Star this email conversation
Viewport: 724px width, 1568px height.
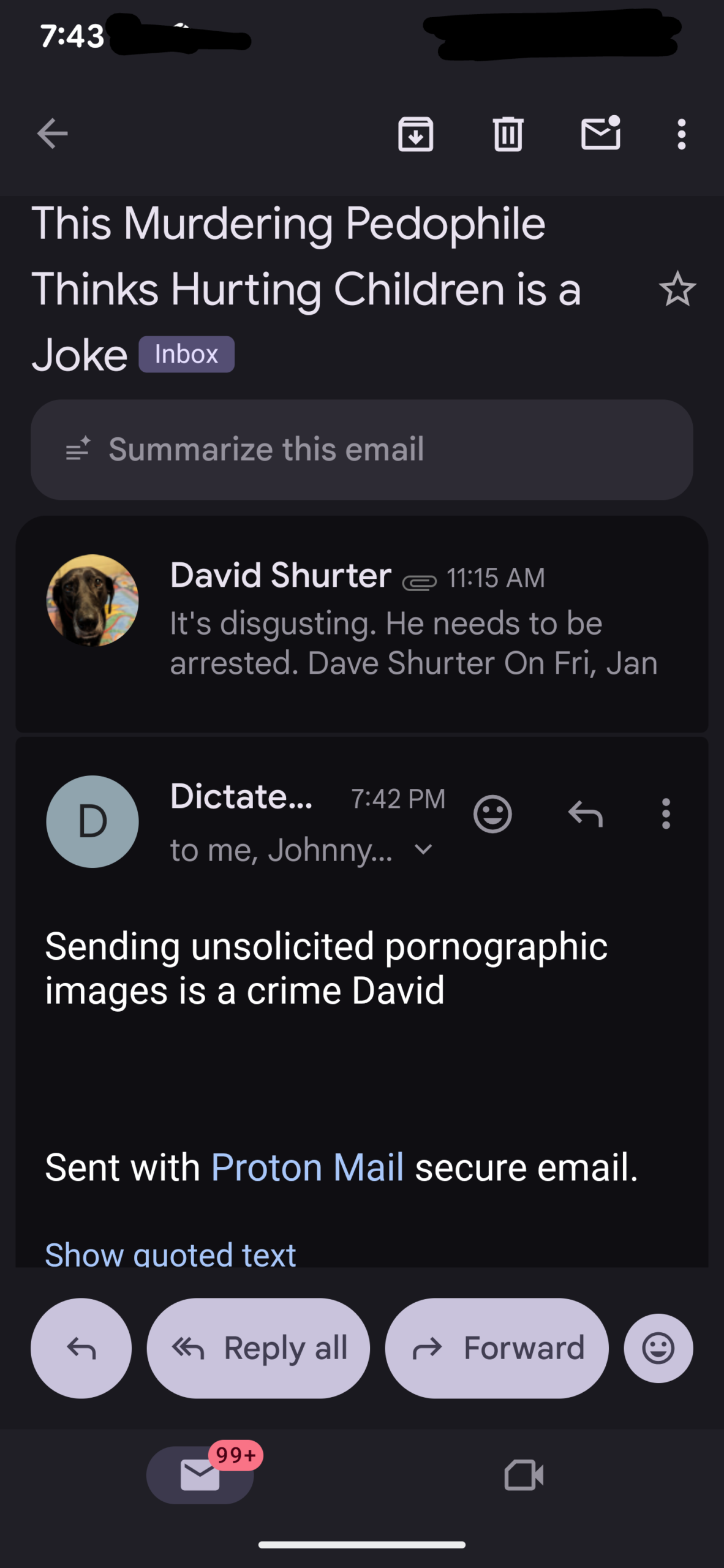pyautogui.click(x=677, y=289)
